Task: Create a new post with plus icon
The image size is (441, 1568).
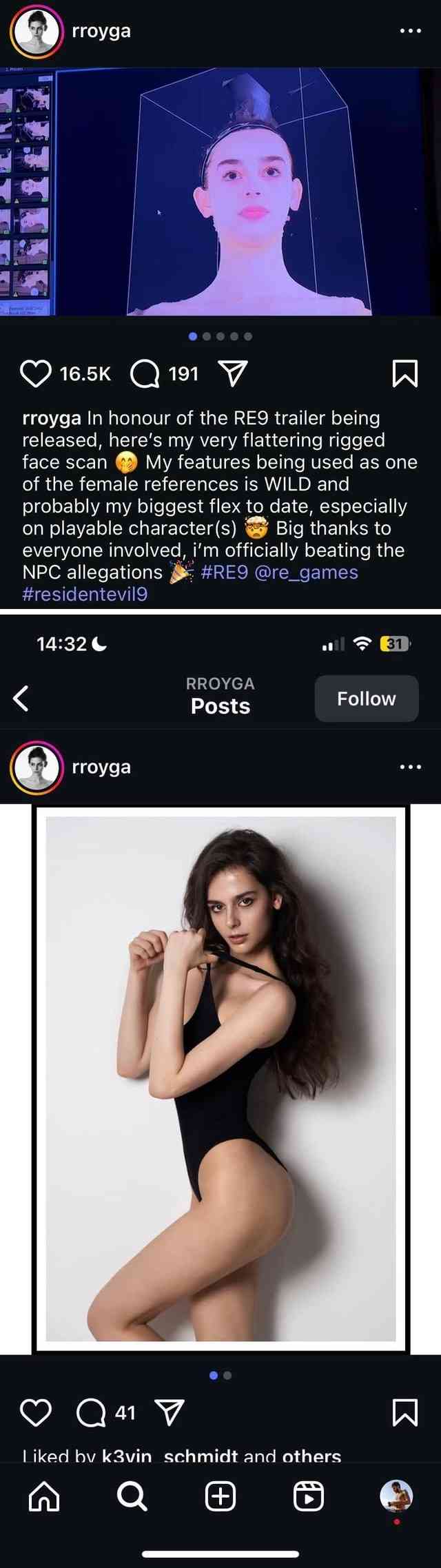Action: 220,1496
